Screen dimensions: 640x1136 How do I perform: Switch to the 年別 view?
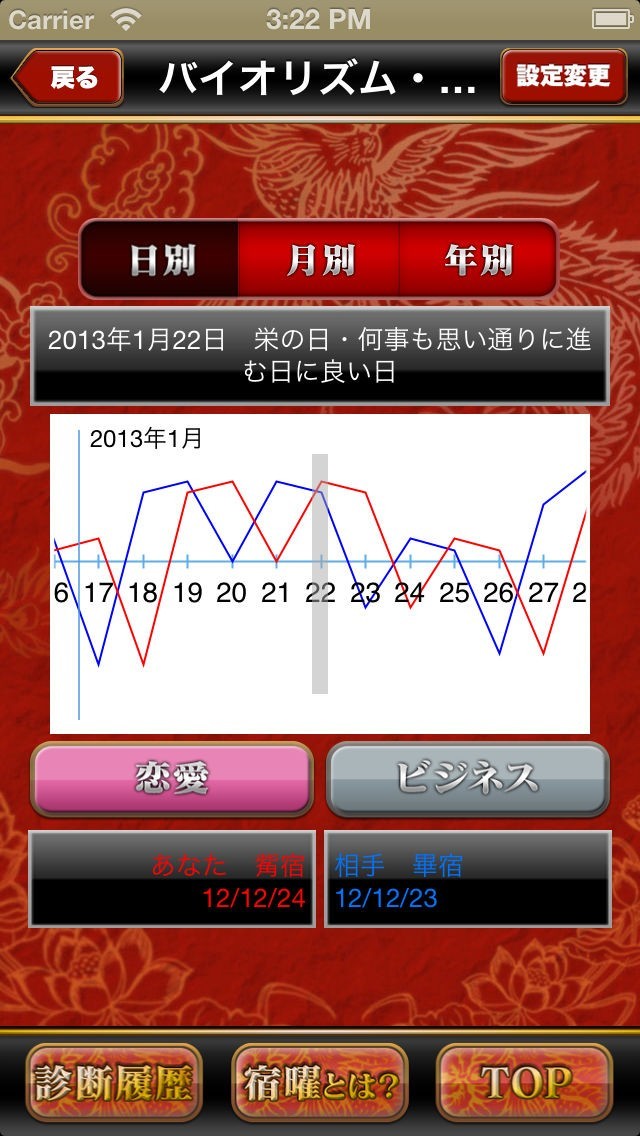point(477,260)
